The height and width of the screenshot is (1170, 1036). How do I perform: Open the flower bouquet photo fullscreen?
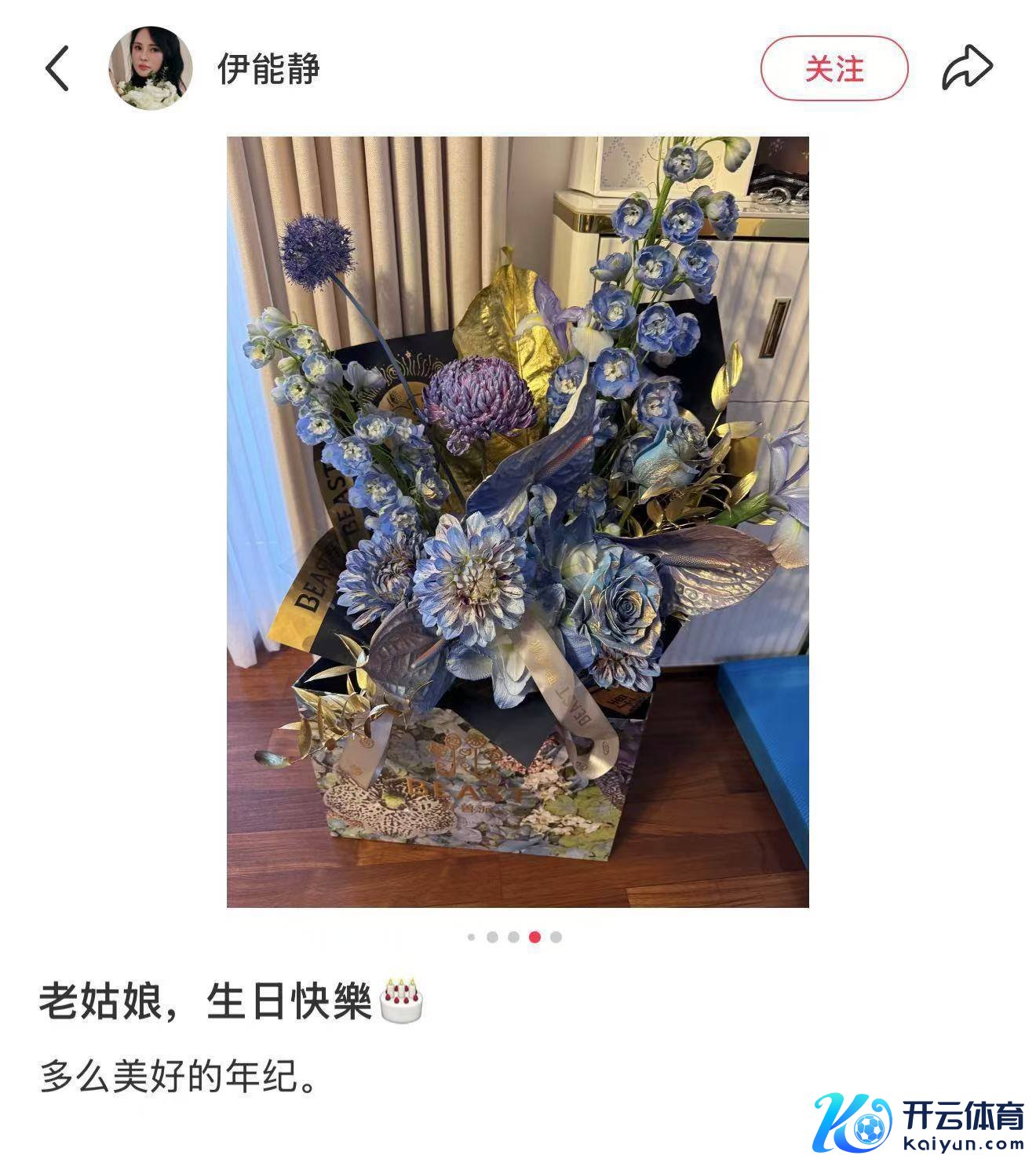point(517,522)
